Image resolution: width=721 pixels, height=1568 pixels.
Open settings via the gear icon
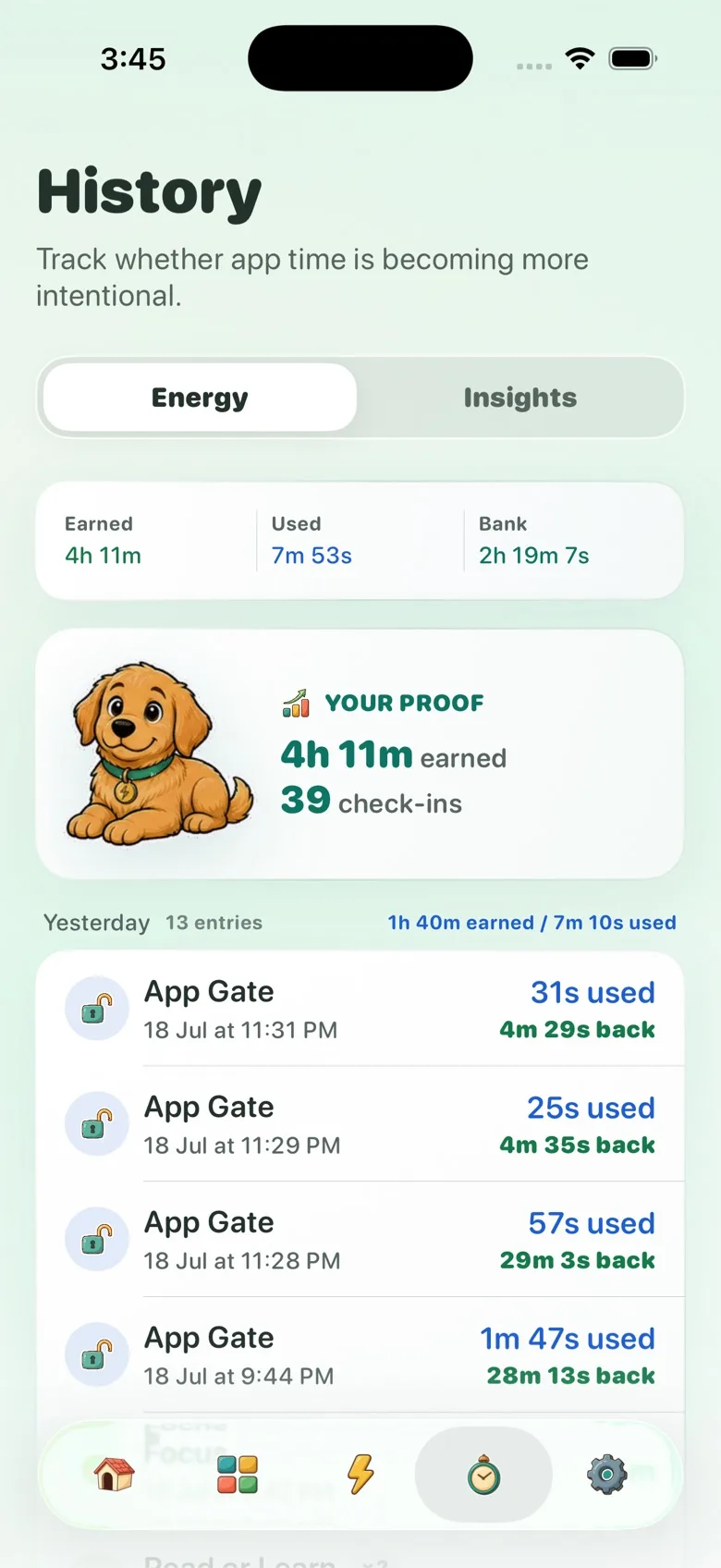607,1474
